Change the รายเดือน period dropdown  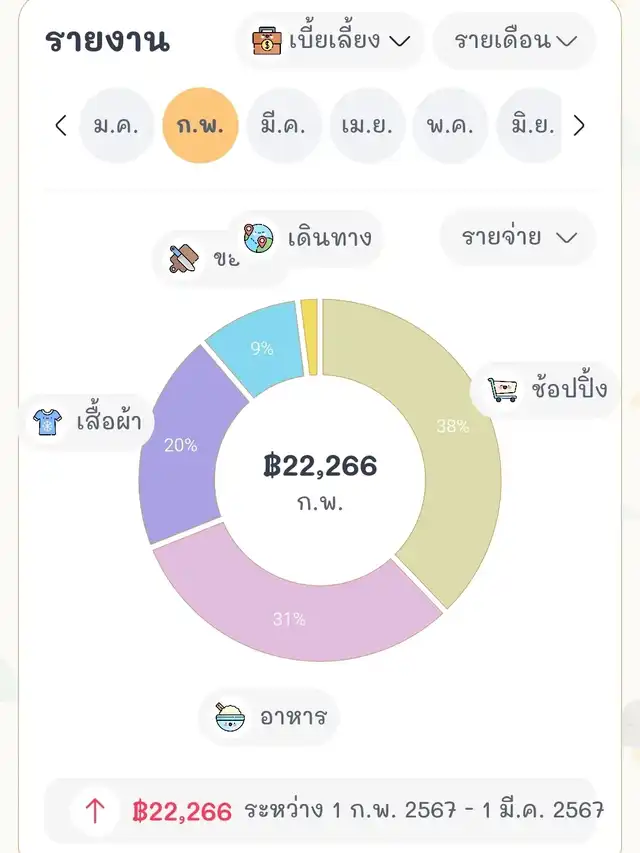515,41
